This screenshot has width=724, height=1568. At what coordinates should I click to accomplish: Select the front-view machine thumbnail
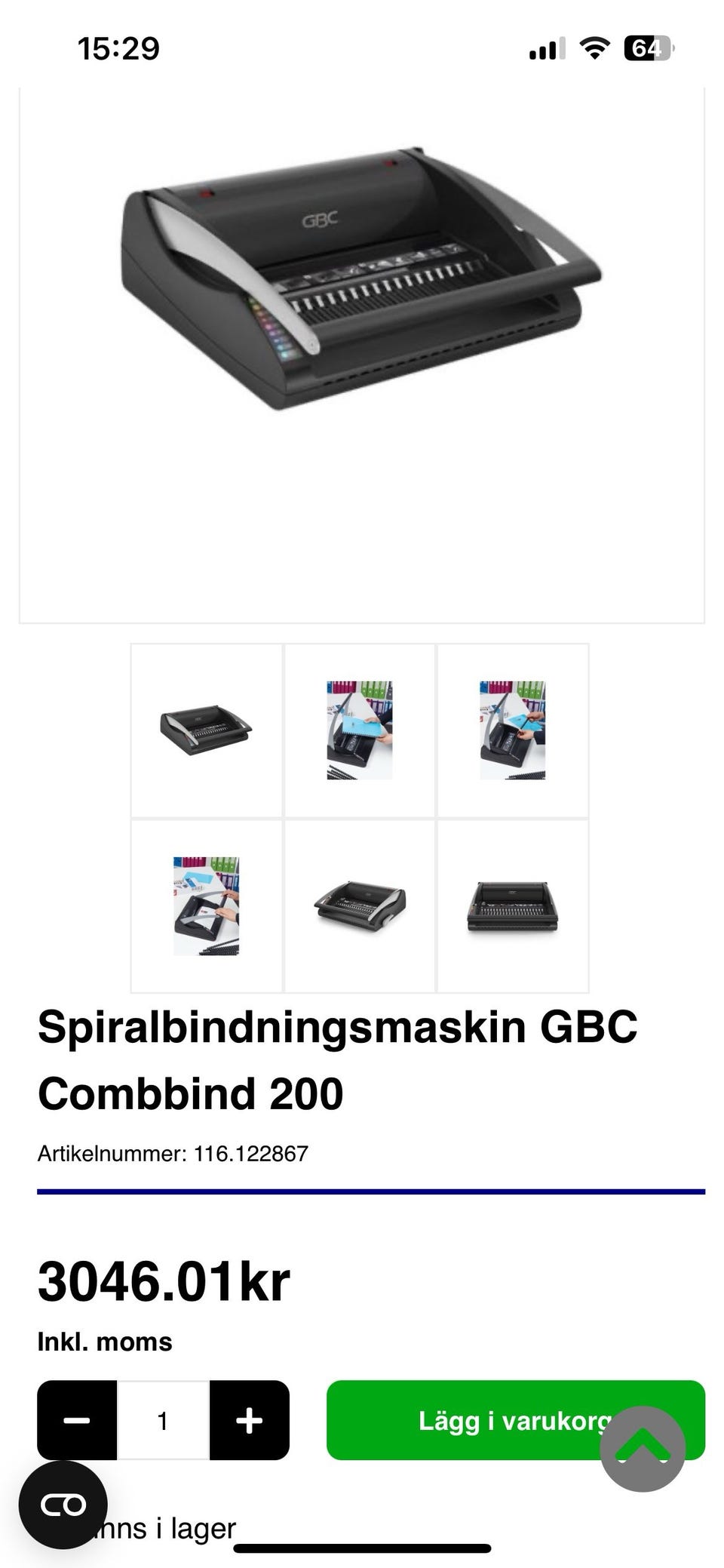tap(513, 905)
